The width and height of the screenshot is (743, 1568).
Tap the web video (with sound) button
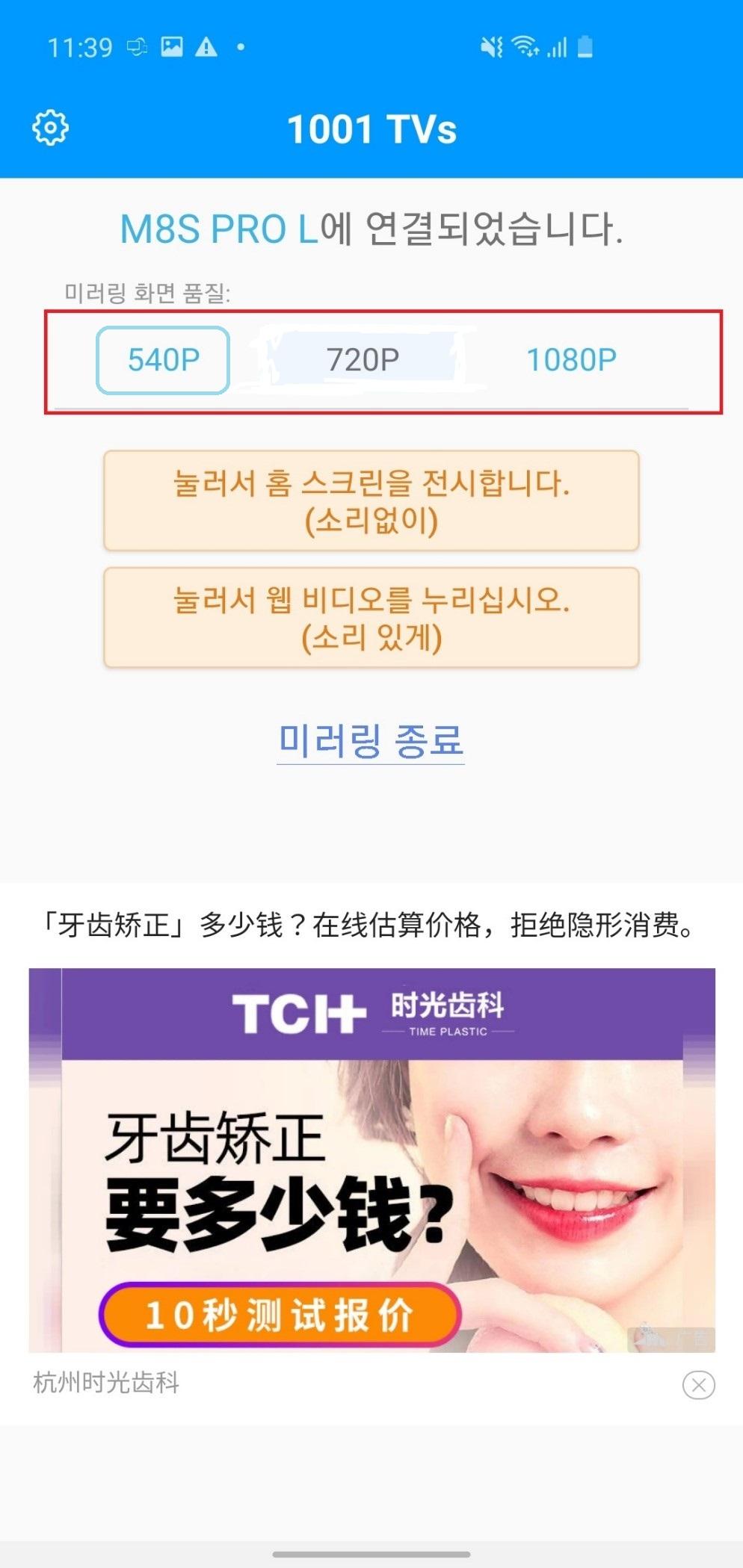[x=371, y=617]
